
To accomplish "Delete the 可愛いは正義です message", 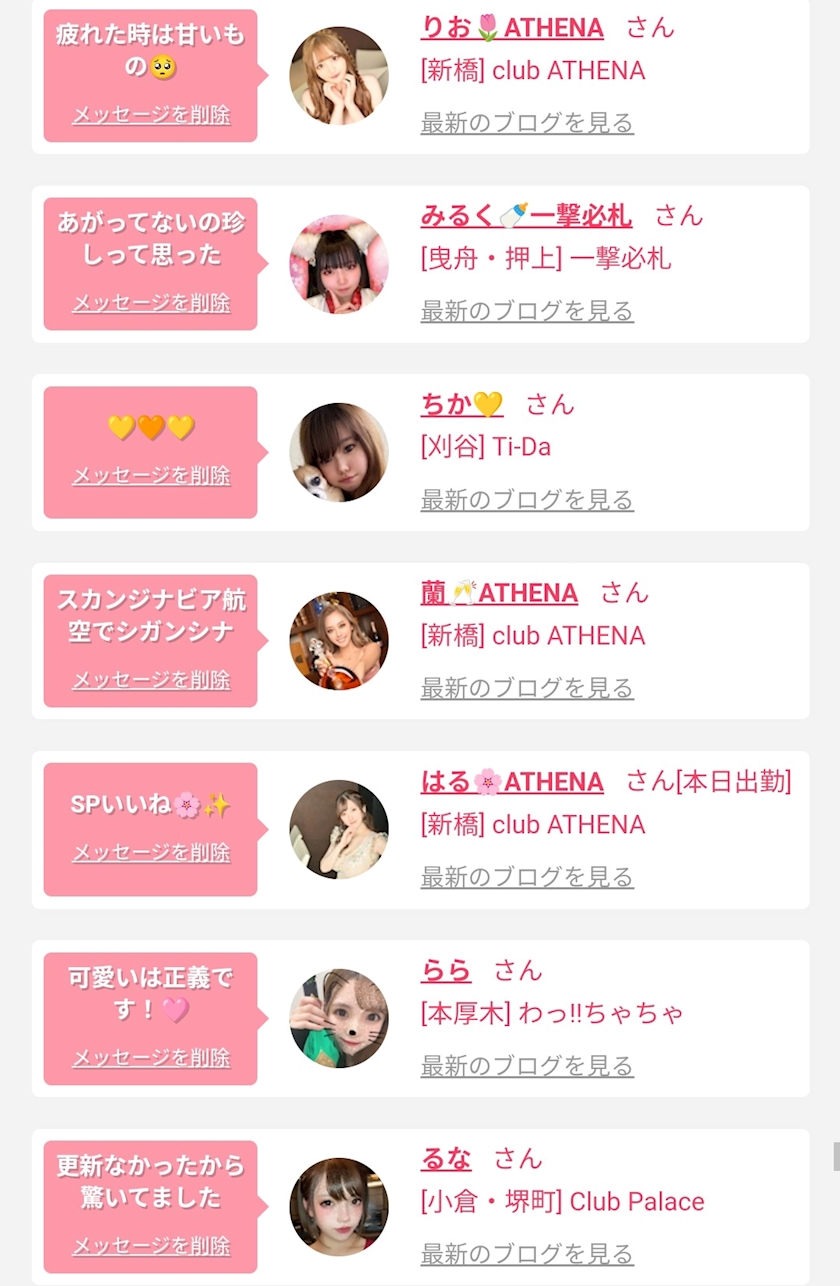I will [151, 1058].
